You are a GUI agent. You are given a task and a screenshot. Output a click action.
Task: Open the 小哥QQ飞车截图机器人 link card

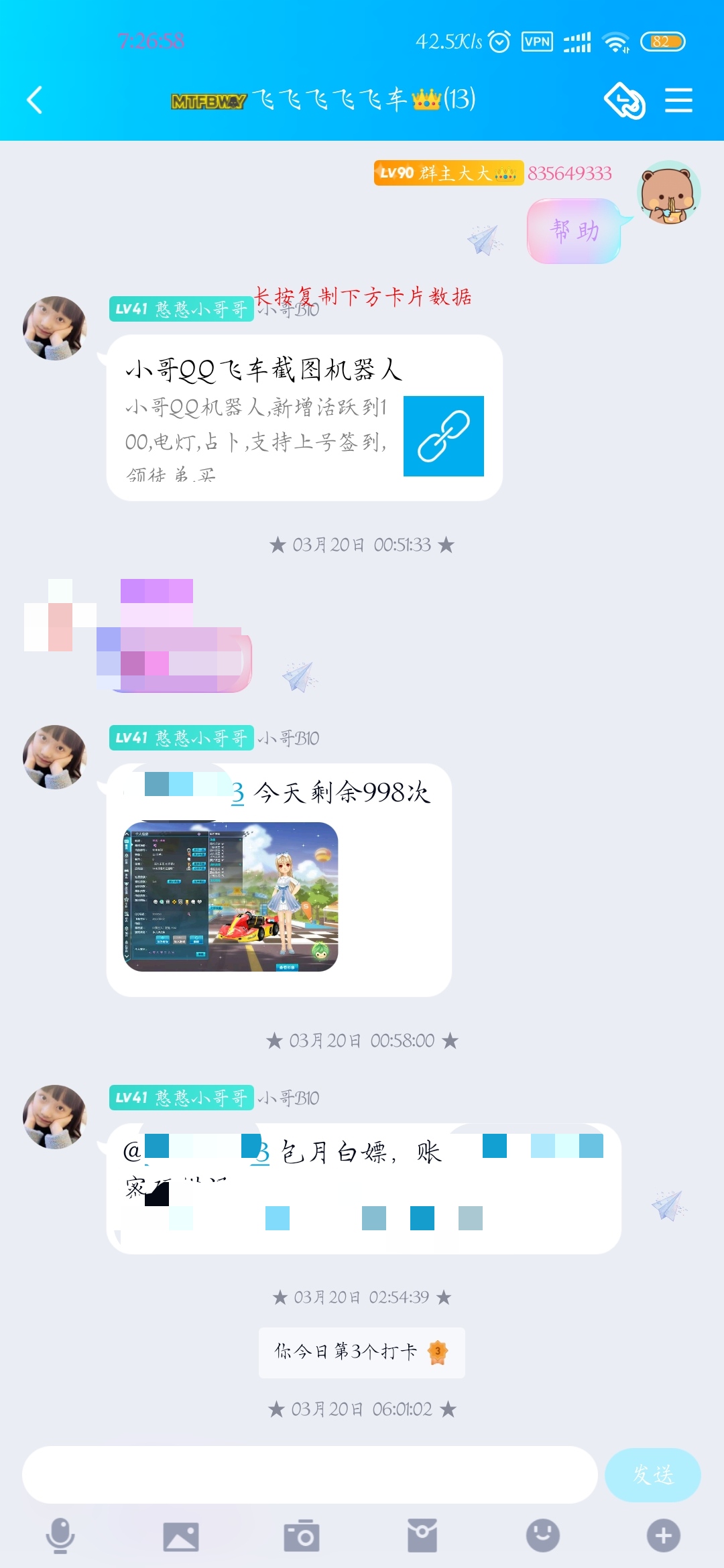304,418
